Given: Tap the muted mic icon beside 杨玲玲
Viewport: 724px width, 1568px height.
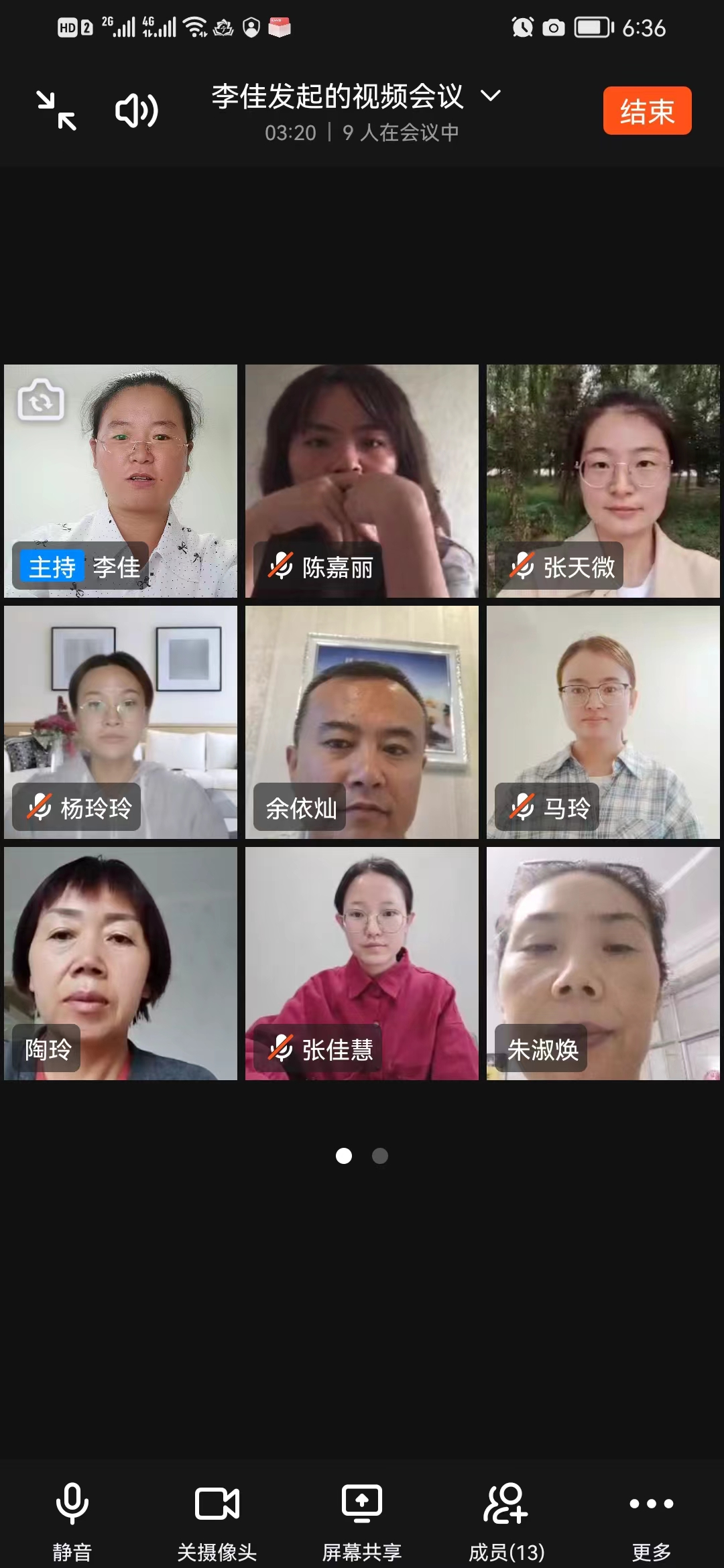Looking at the screenshot, I should pyautogui.click(x=39, y=807).
